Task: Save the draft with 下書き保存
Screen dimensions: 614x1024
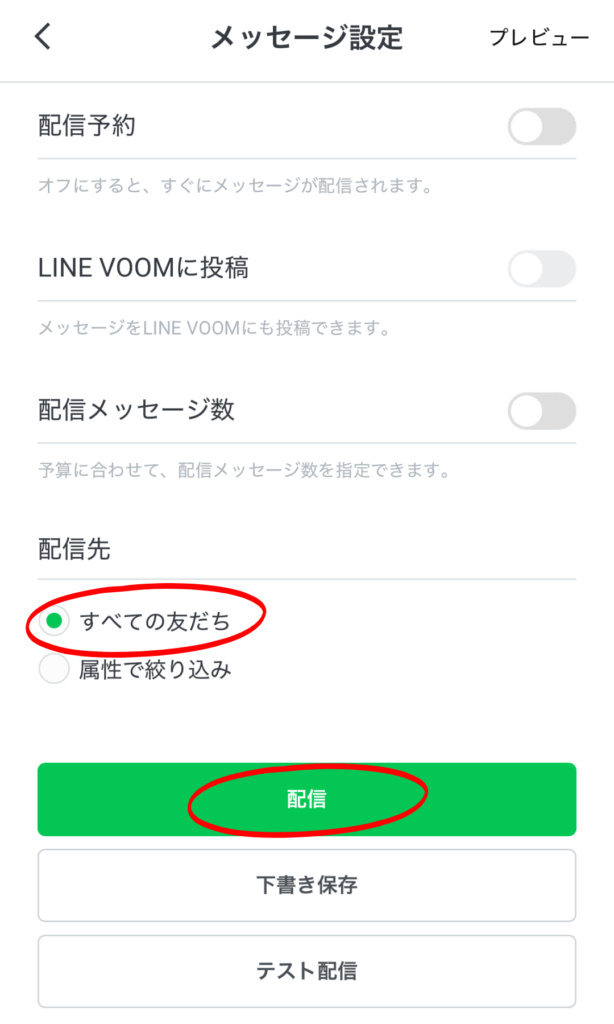Action: tap(307, 885)
